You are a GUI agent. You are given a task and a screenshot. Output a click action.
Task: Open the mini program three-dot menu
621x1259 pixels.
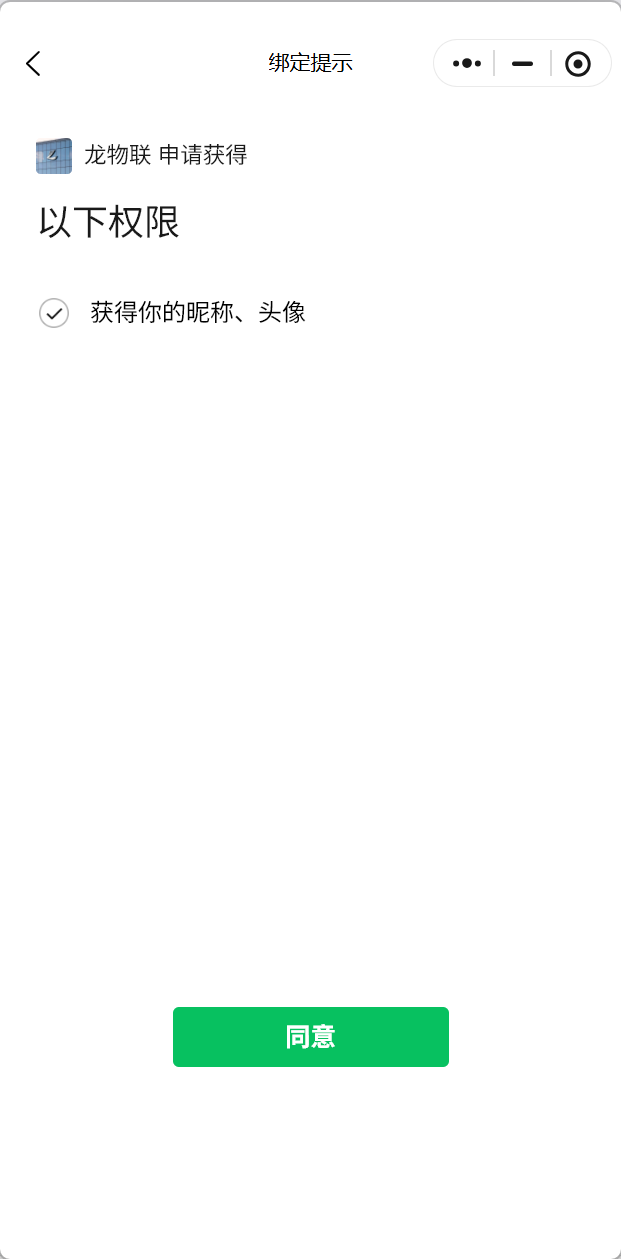click(x=466, y=64)
